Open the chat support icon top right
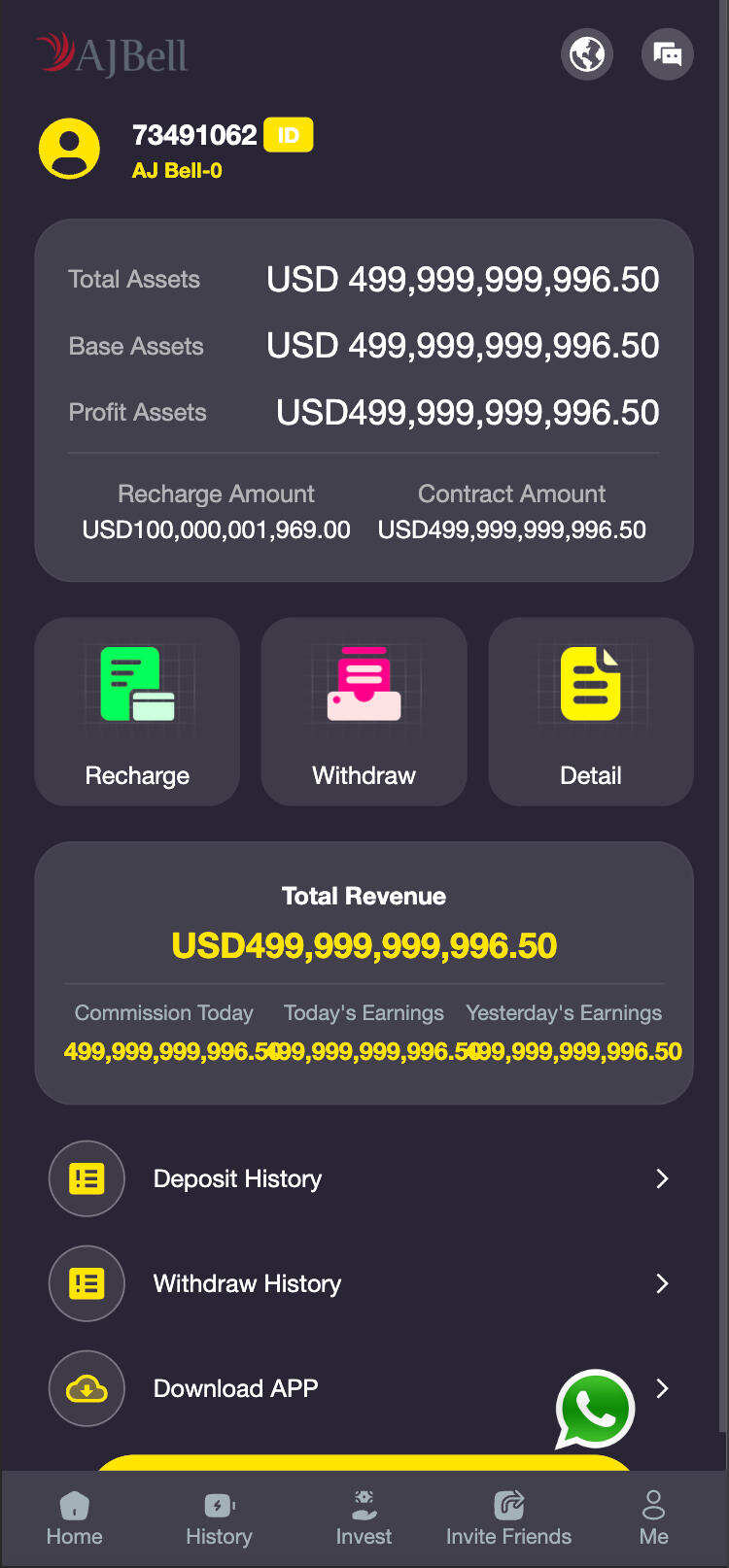Image resolution: width=729 pixels, height=1568 pixels. (668, 54)
